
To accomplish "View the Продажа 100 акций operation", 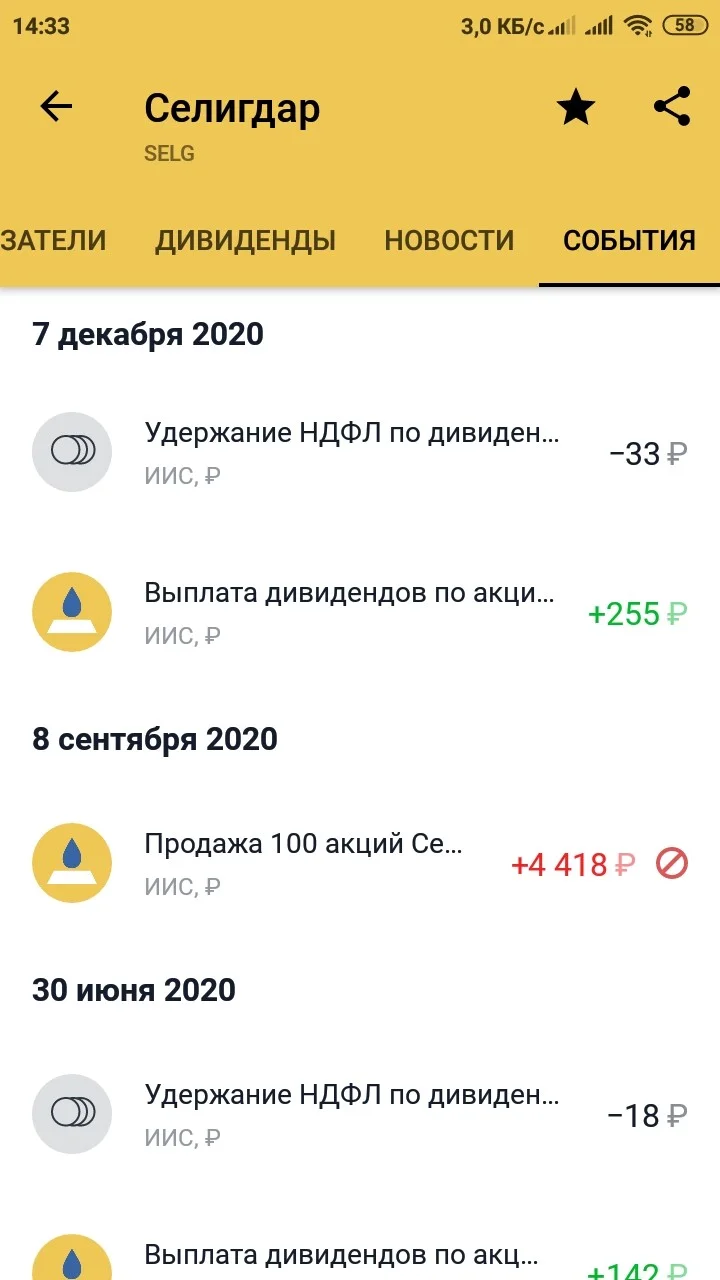I will pyautogui.click(x=360, y=864).
